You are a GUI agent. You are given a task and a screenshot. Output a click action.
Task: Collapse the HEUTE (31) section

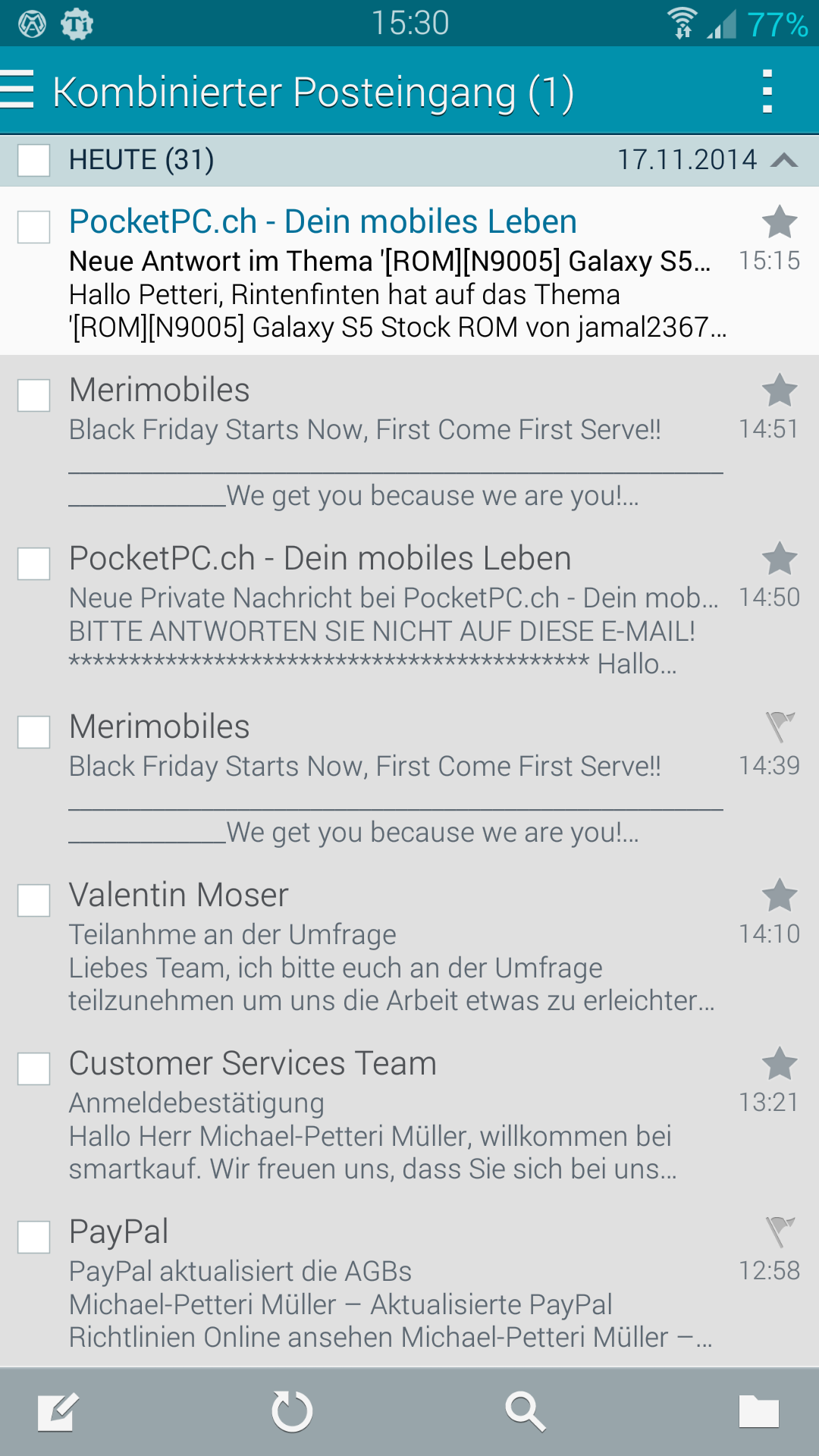click(784, 160)
